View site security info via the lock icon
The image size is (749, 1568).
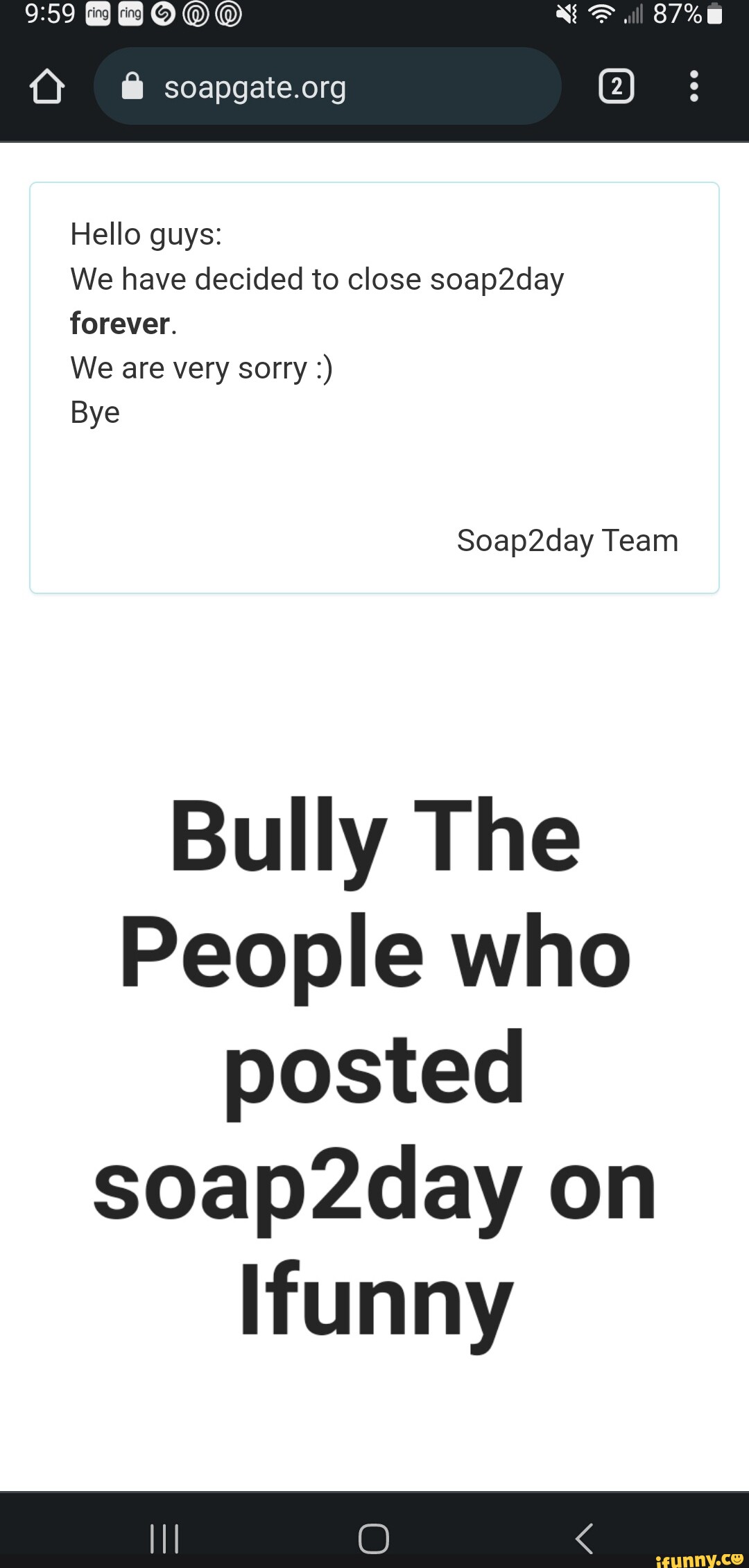click(x=132, y=87)
